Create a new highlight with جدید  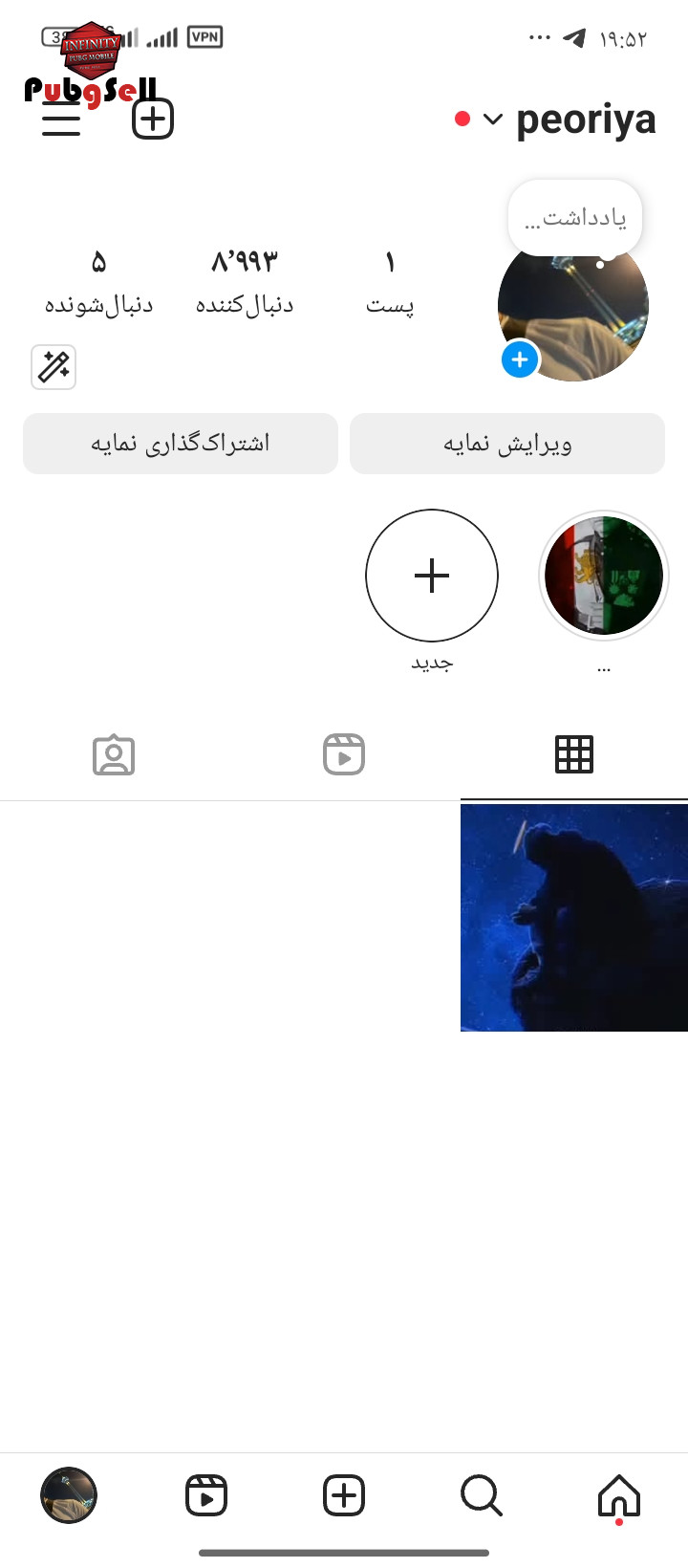[x=432, y=576]
